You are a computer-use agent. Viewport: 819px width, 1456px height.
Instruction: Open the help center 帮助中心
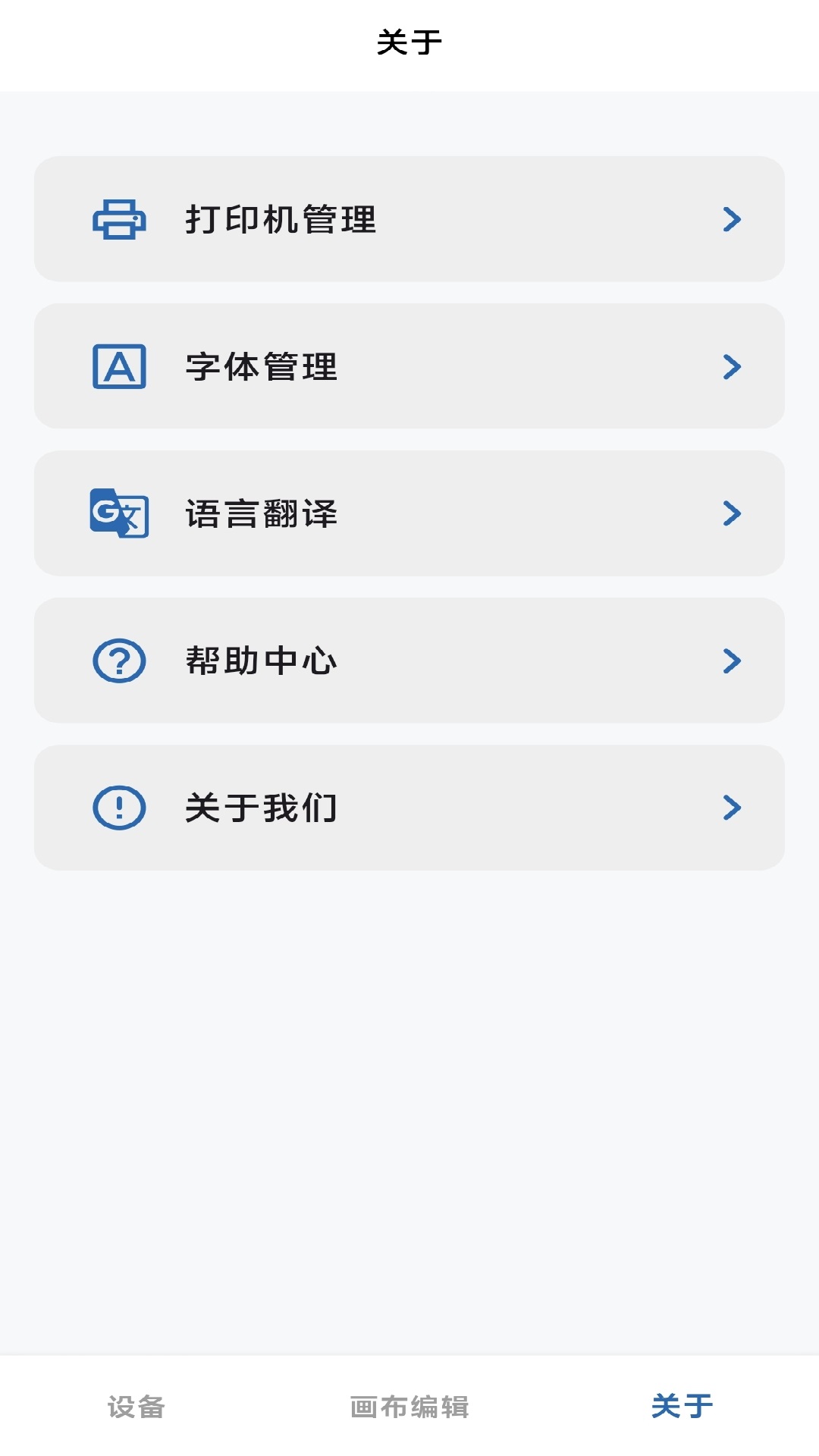click(409, 661)
